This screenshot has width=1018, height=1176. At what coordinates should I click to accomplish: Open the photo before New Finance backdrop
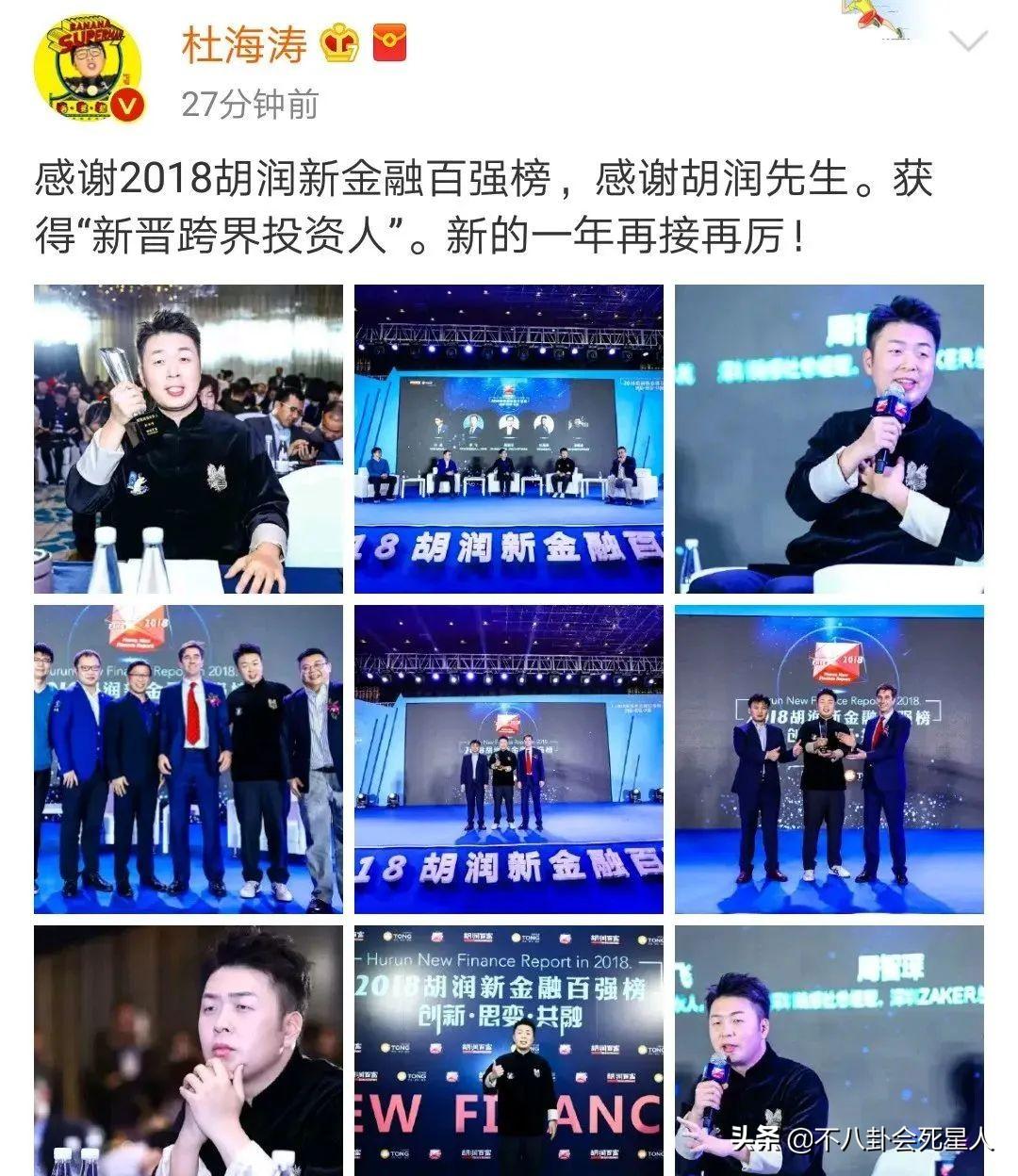click(x=509, y=1050)
